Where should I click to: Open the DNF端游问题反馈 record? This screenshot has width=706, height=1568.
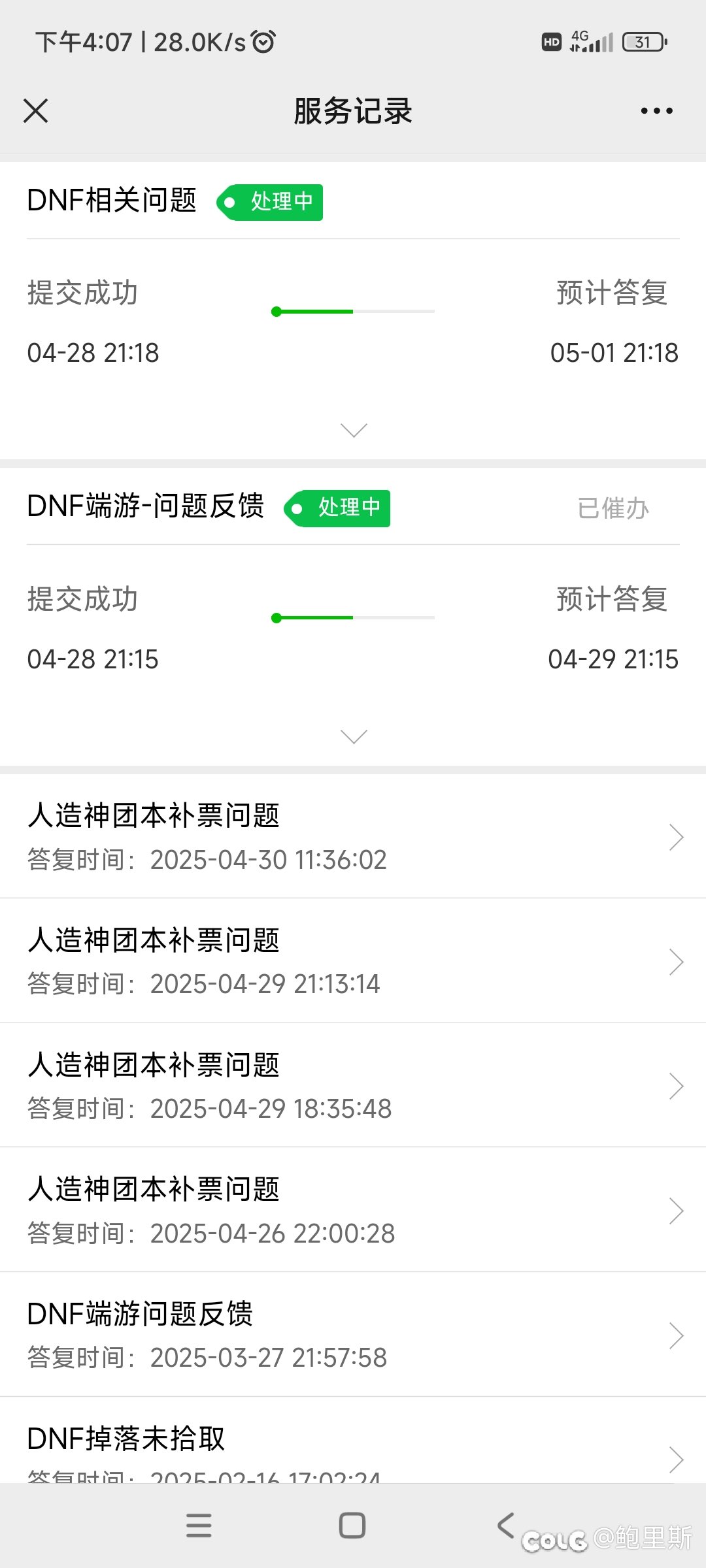pos(353,1335)
